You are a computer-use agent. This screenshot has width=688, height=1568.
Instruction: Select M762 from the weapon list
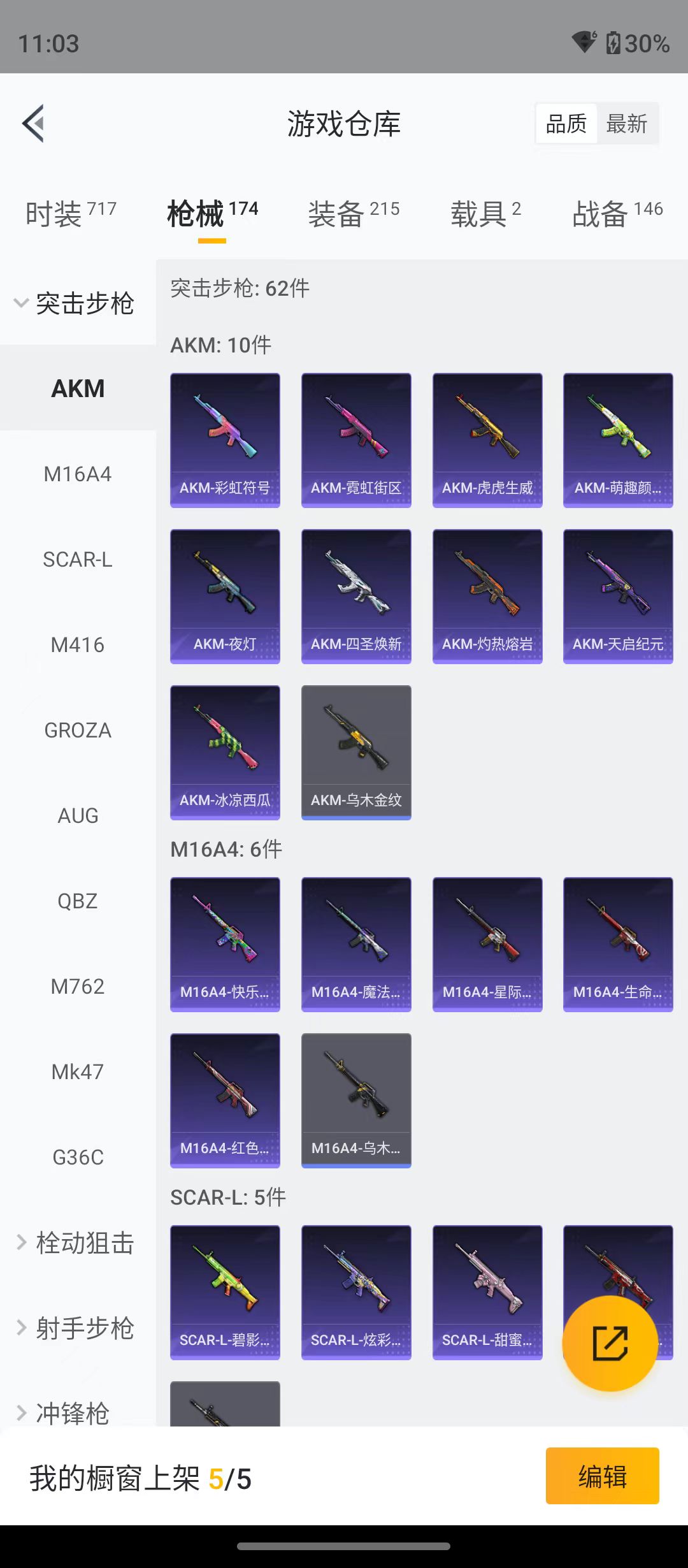[x=78, y=987]
